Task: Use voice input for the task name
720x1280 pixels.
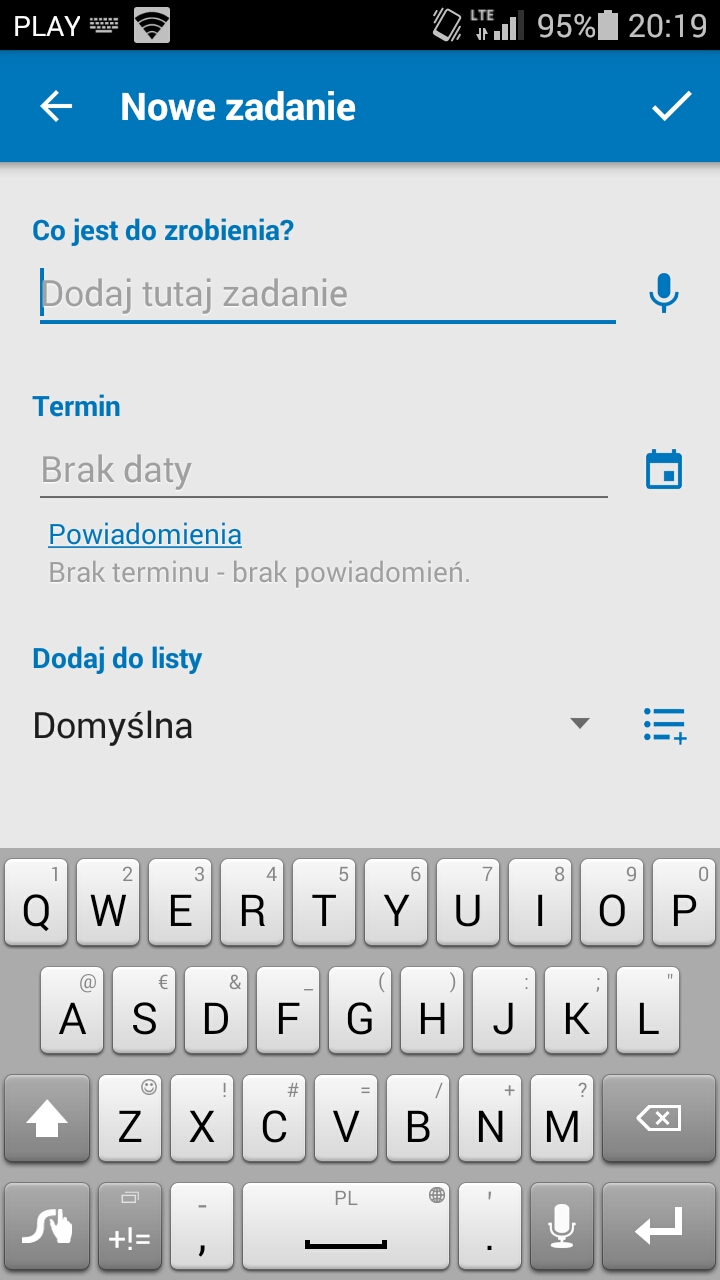Action: pos(663,294)
